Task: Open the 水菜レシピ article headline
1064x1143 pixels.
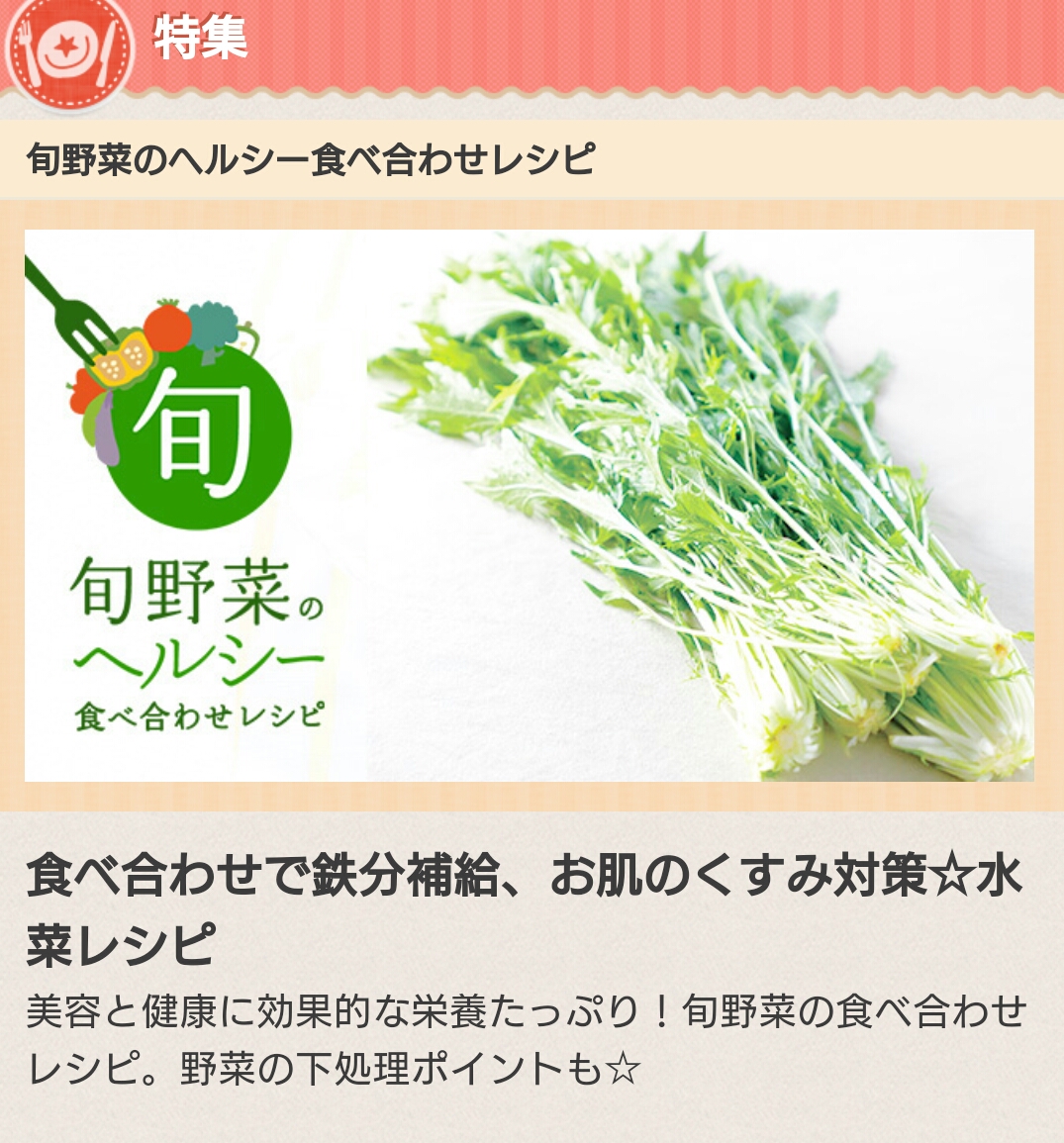Action: pyautogui.click(x=525, y=908)
